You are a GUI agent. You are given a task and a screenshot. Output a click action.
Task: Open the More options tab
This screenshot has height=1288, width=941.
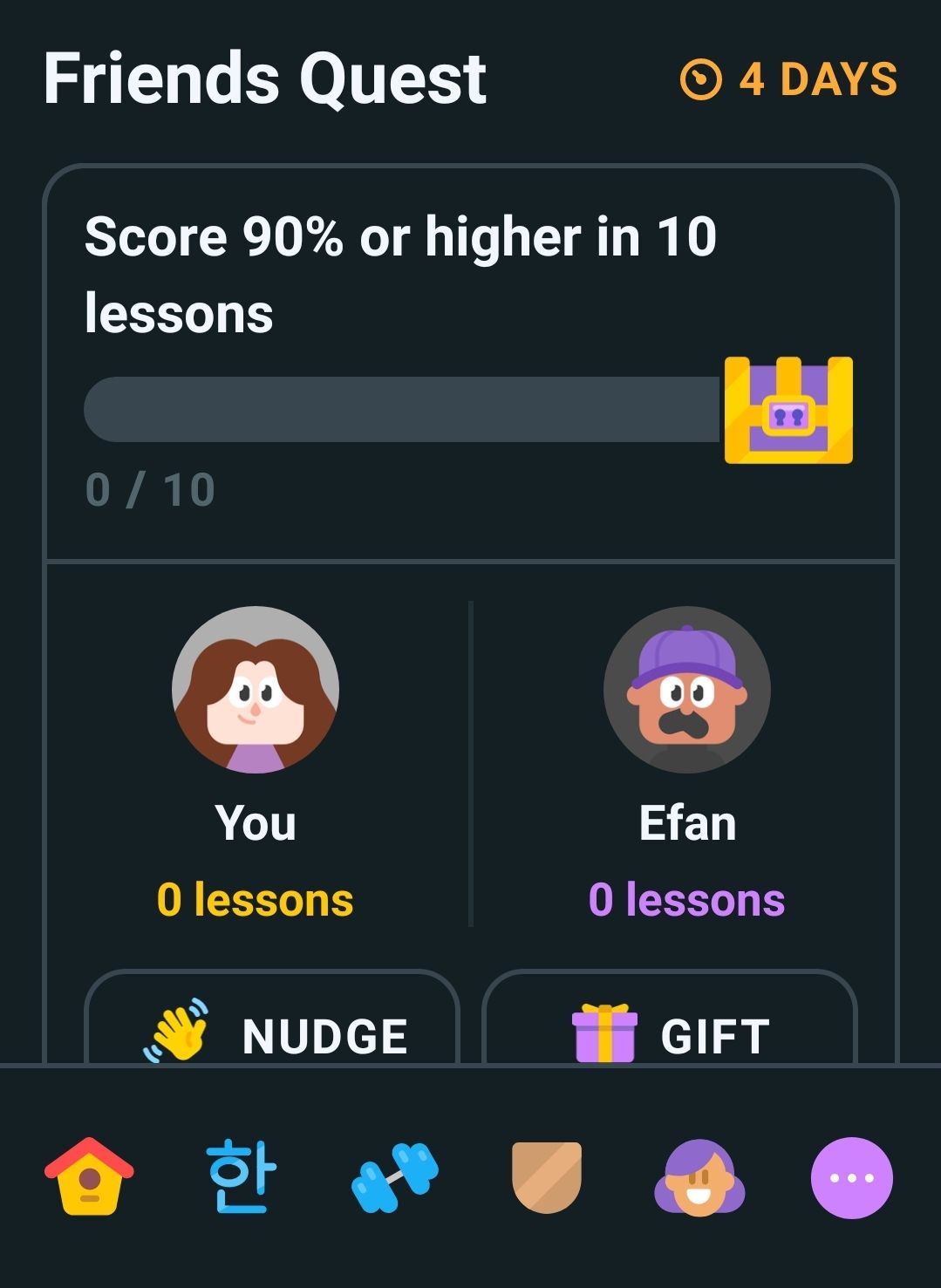click(851, 1177)
